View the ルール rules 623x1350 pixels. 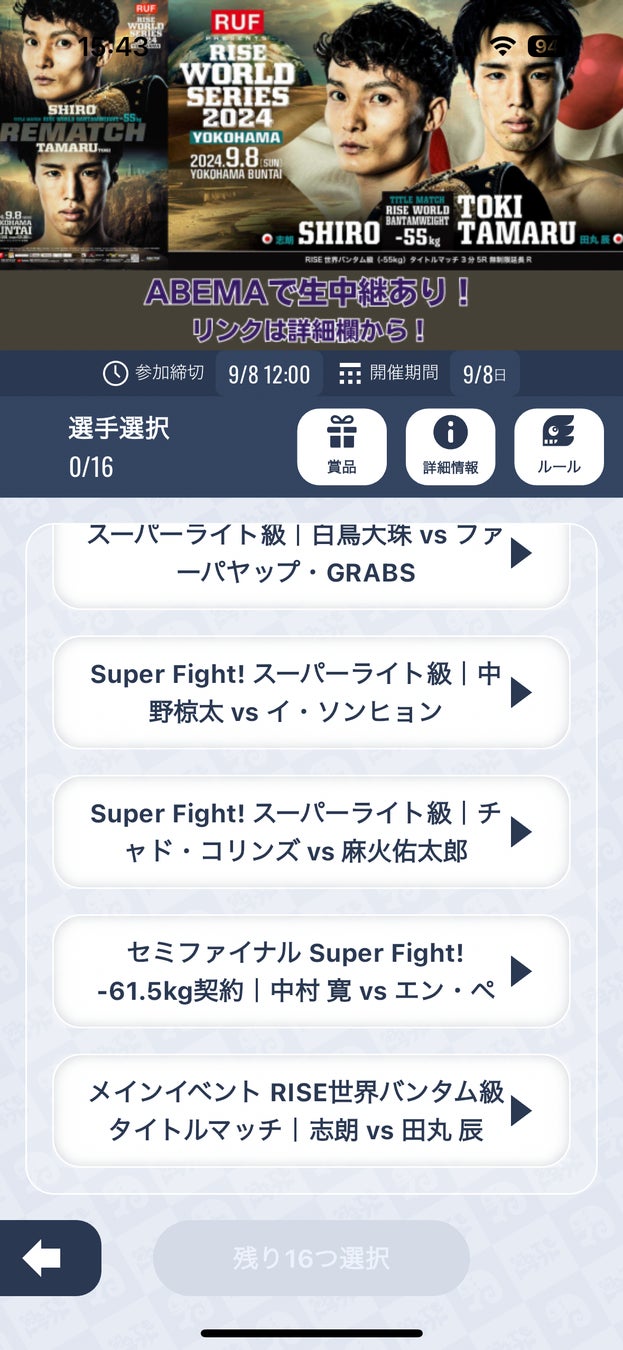(559, 447)
